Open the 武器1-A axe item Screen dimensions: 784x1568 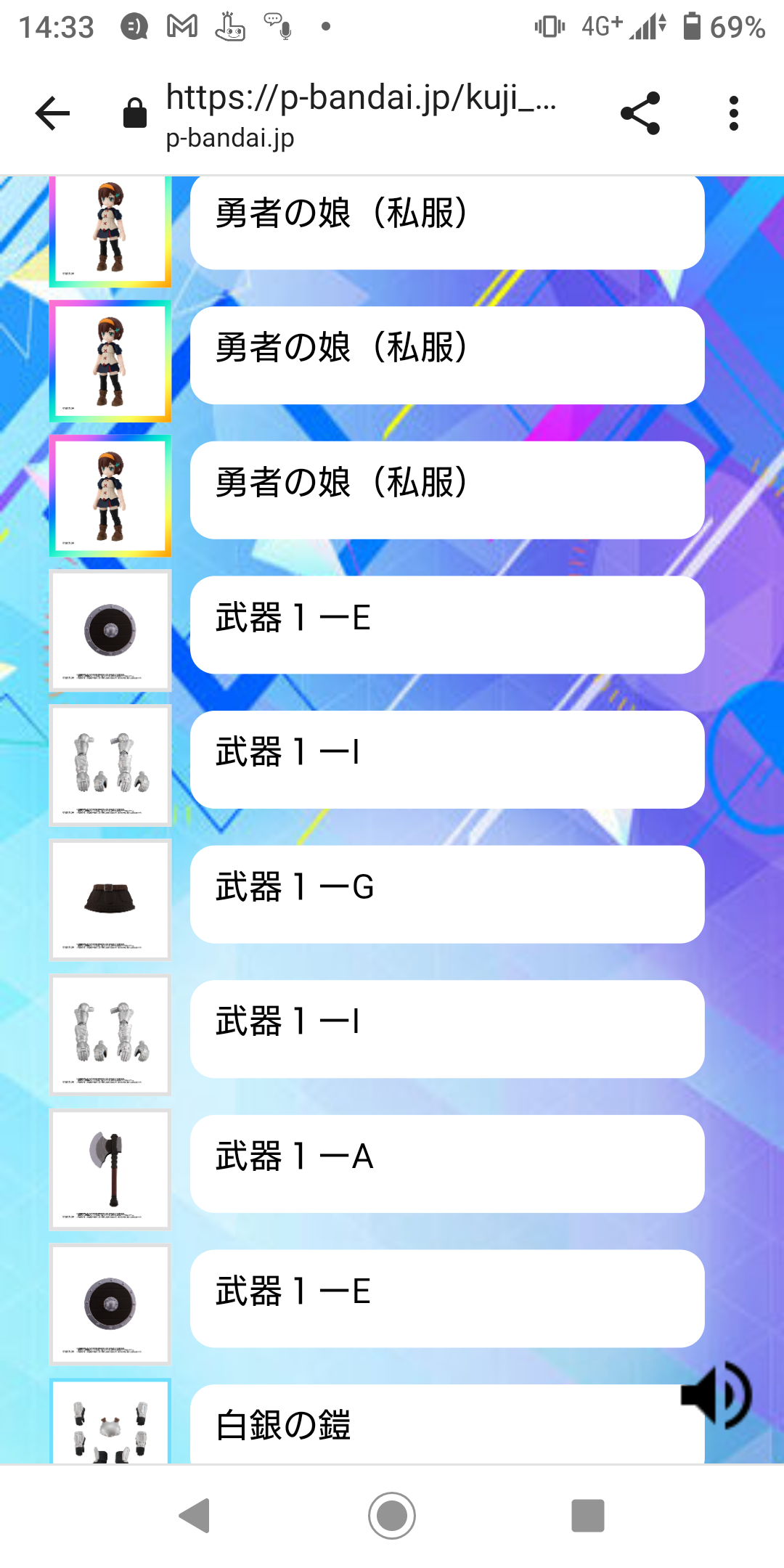point(446,1163)
